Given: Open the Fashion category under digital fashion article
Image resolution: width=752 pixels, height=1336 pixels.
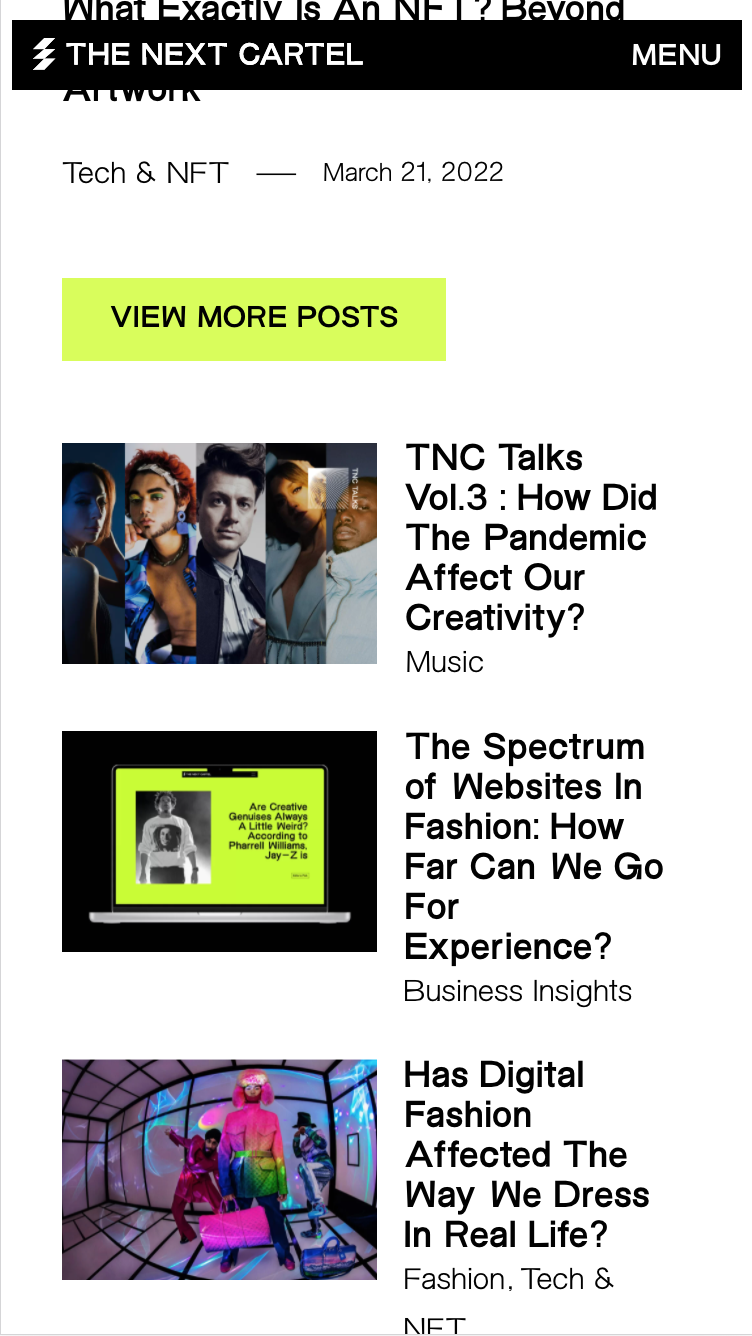Looking at the screenshot, I should [456, 1279].
